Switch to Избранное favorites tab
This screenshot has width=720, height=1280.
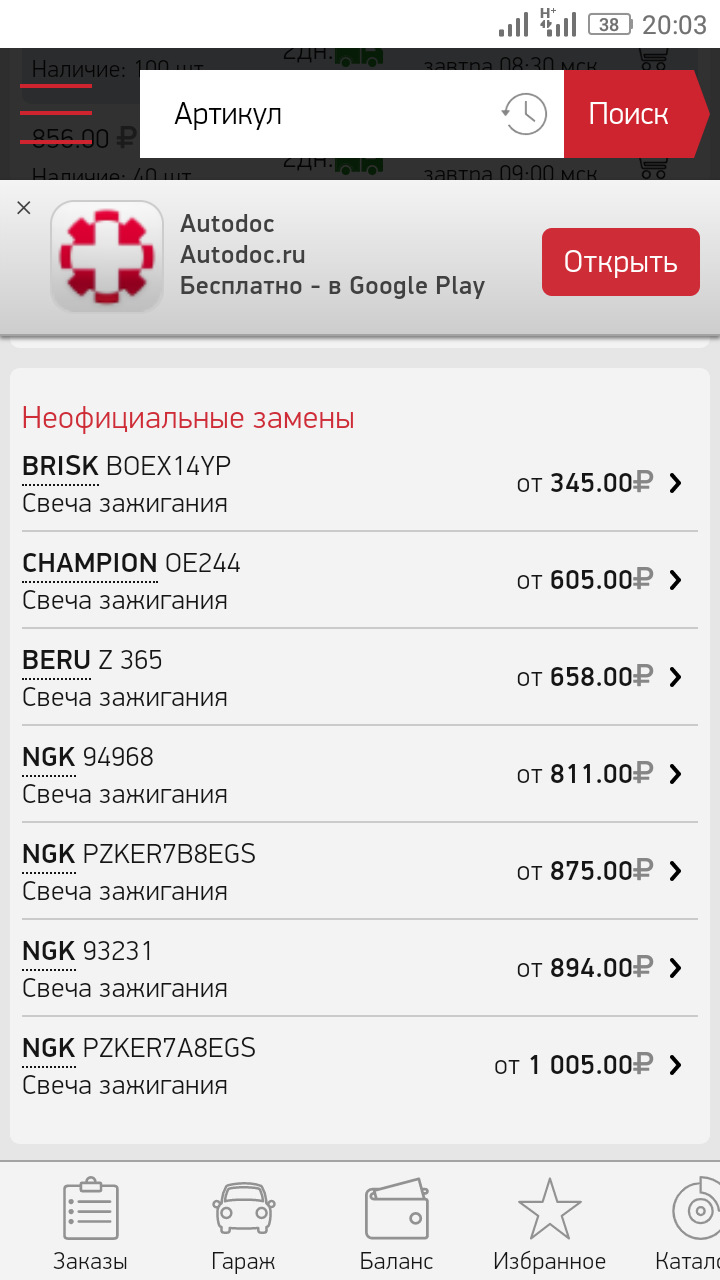coord(549,1223)
